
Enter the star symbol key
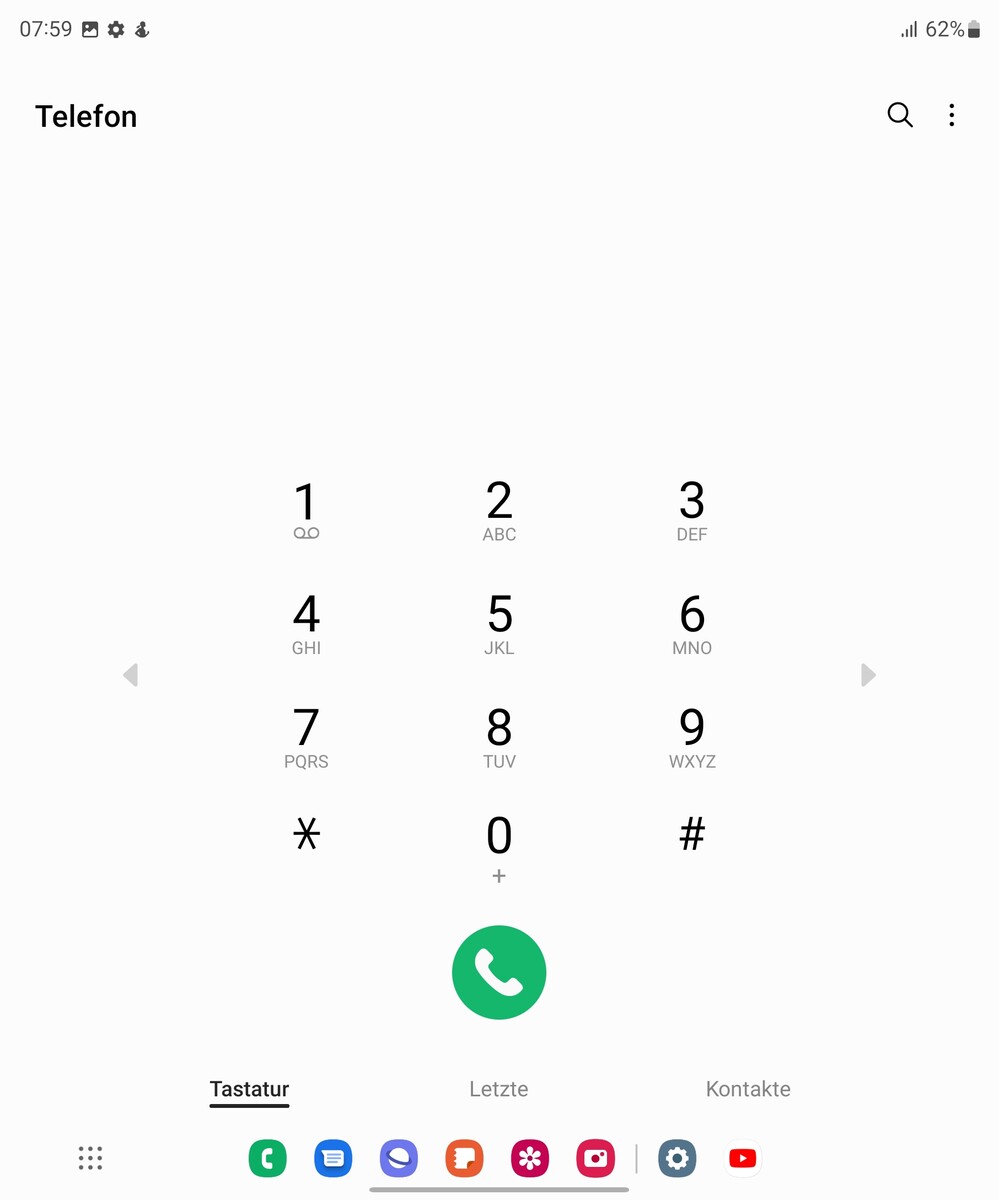306,834
